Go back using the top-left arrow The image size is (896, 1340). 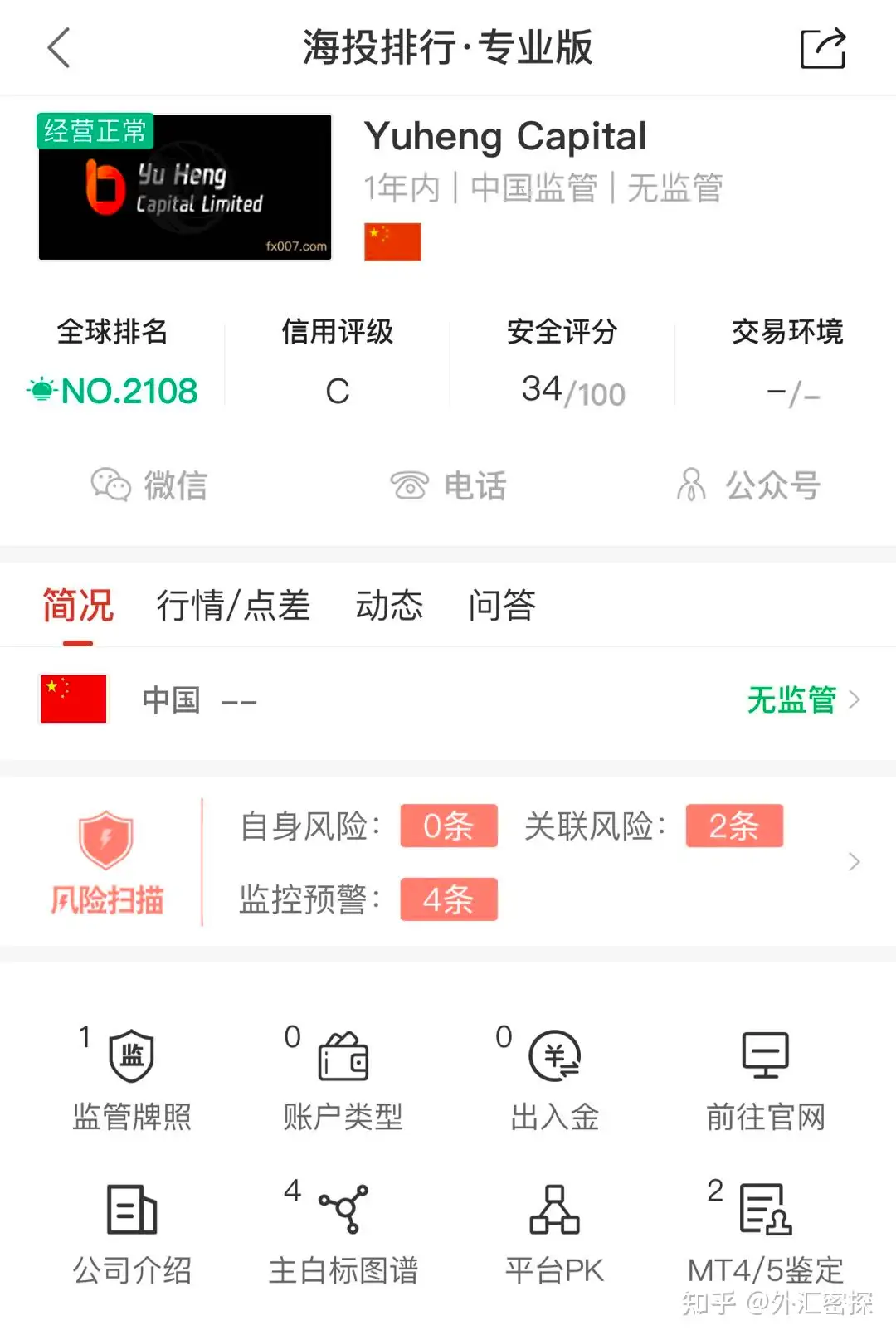59,48
